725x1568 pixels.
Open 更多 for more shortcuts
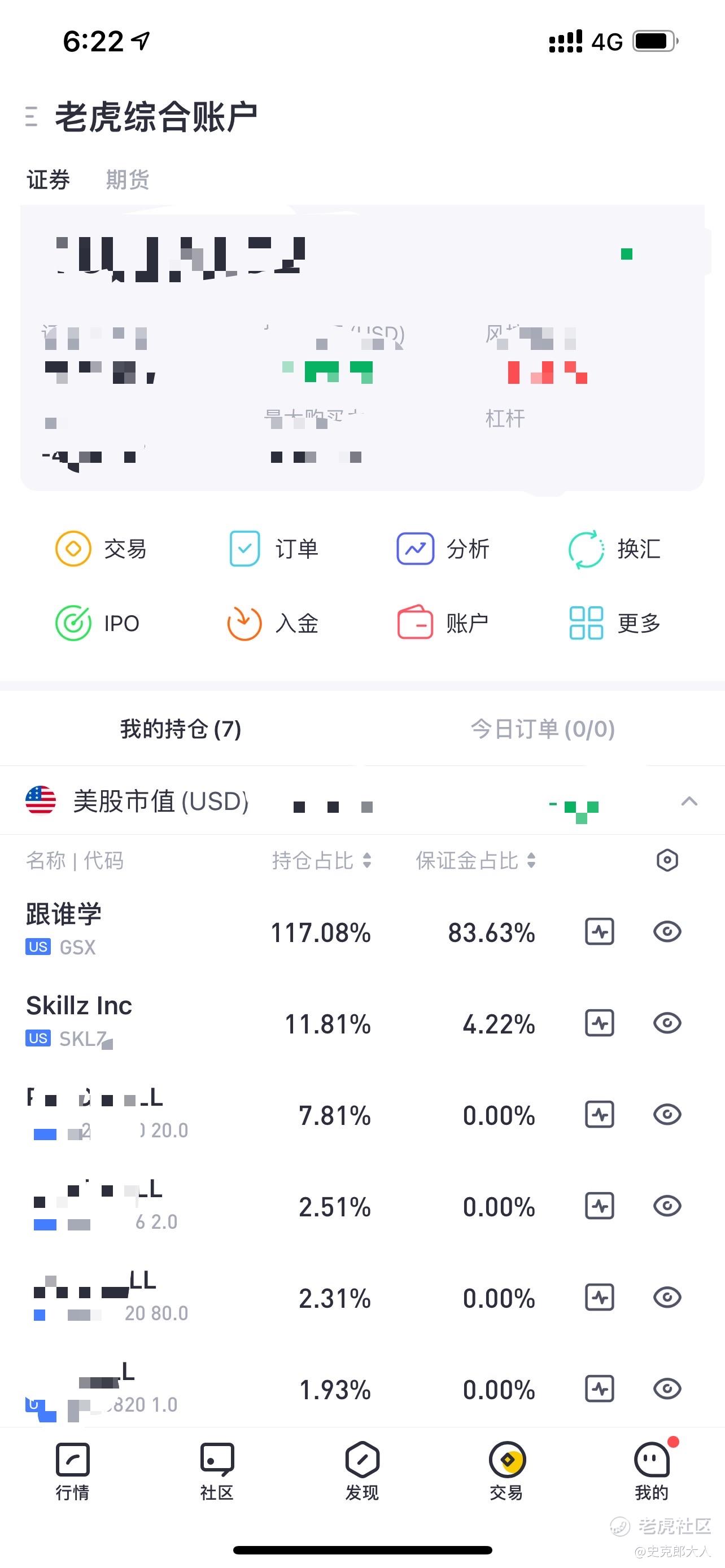(x=615, y=623)
